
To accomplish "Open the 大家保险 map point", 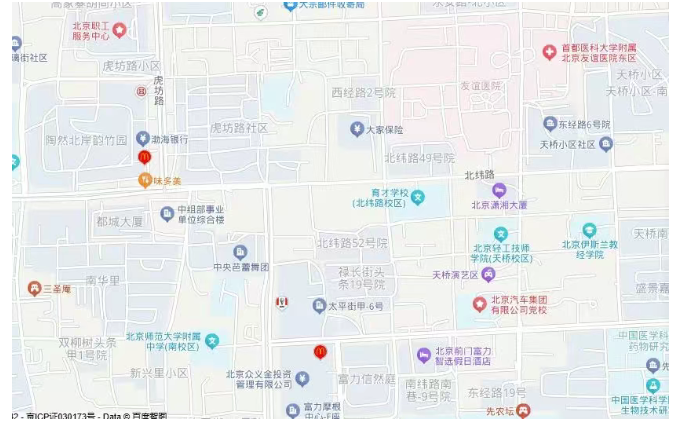I will click(356, 129).
